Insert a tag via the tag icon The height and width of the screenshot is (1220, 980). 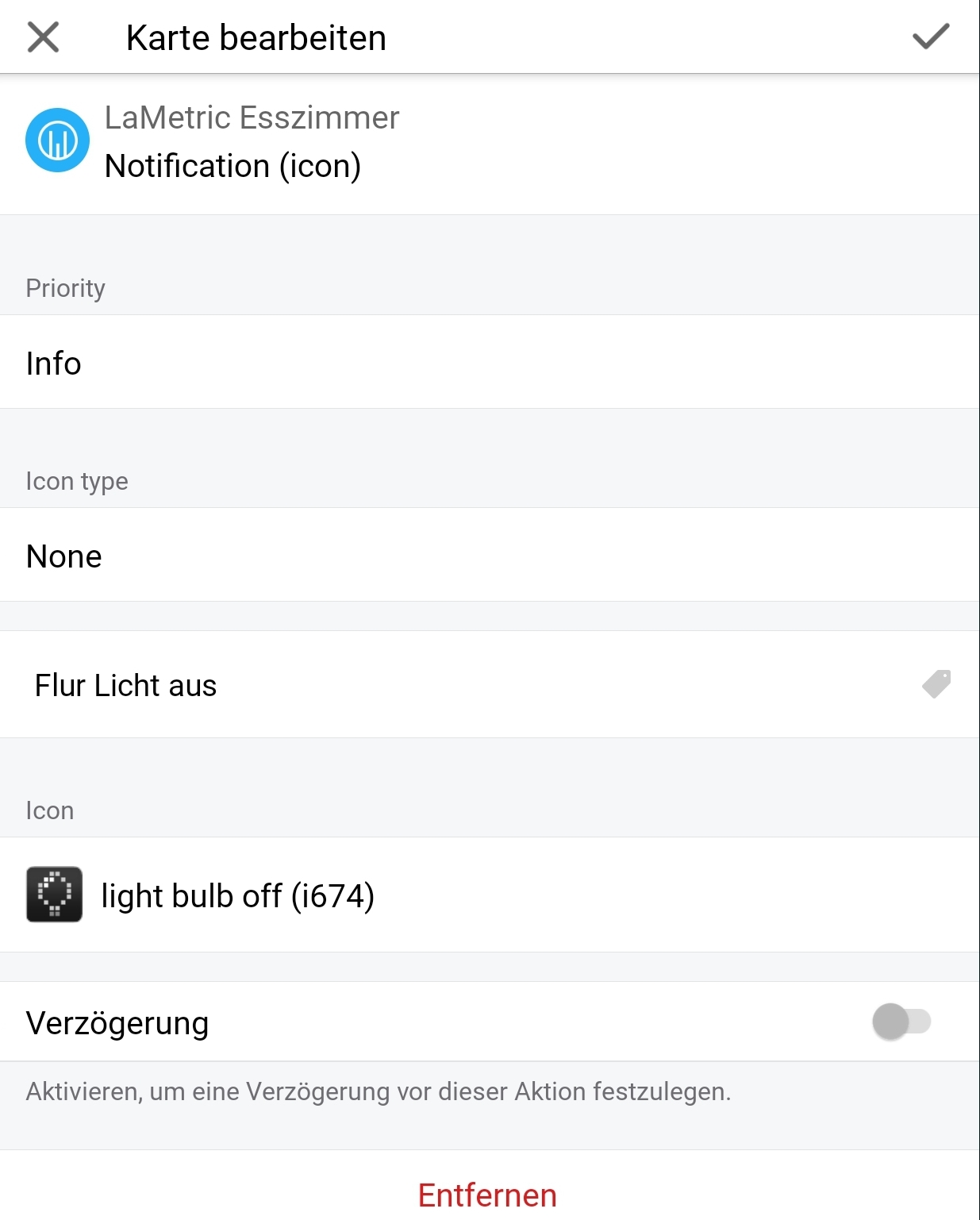coord(936,684)
